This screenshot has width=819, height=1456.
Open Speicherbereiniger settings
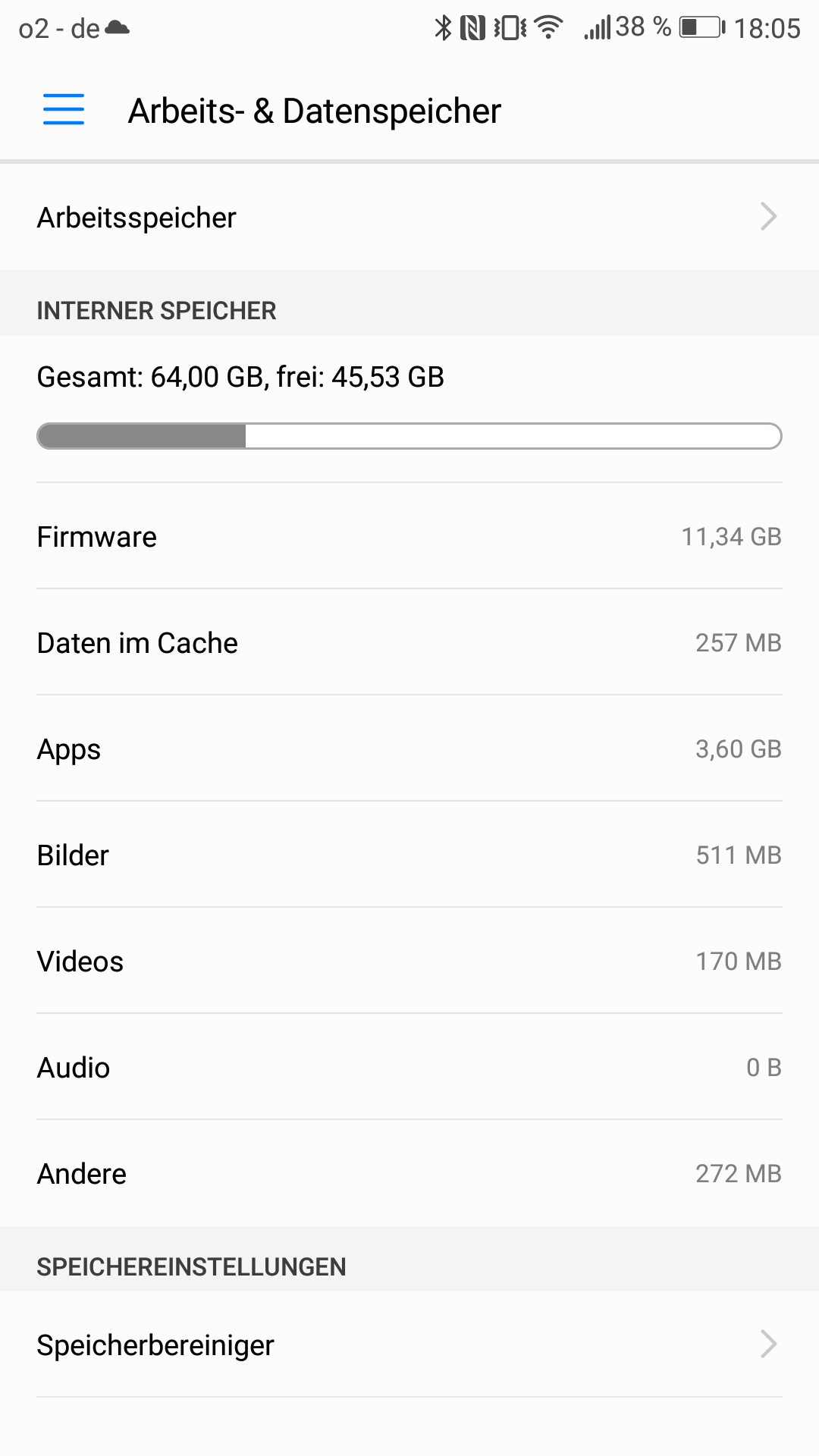click(409, 1345)
